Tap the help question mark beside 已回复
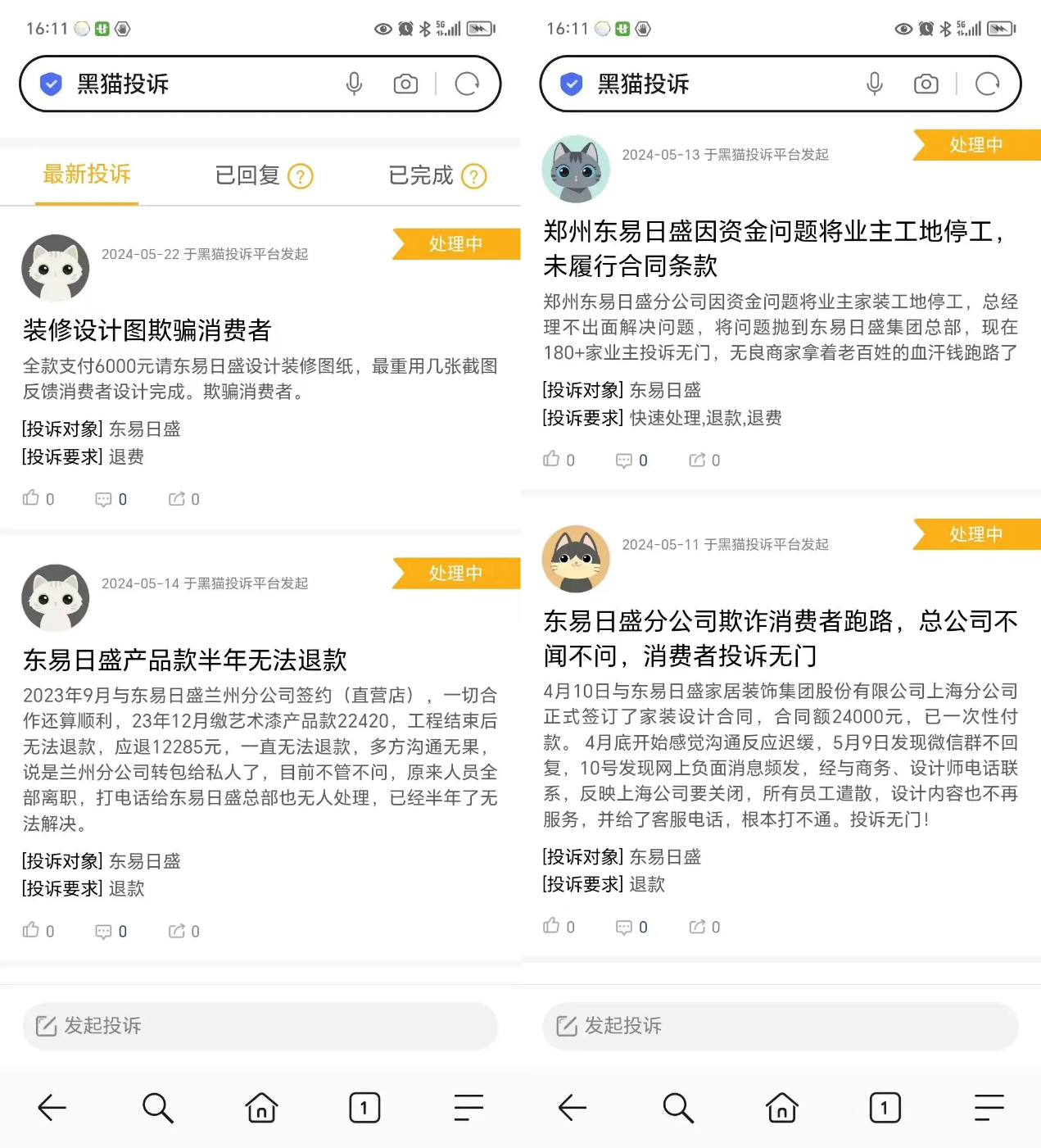Screen dimensions: 1041x1148 click(301, 175)
